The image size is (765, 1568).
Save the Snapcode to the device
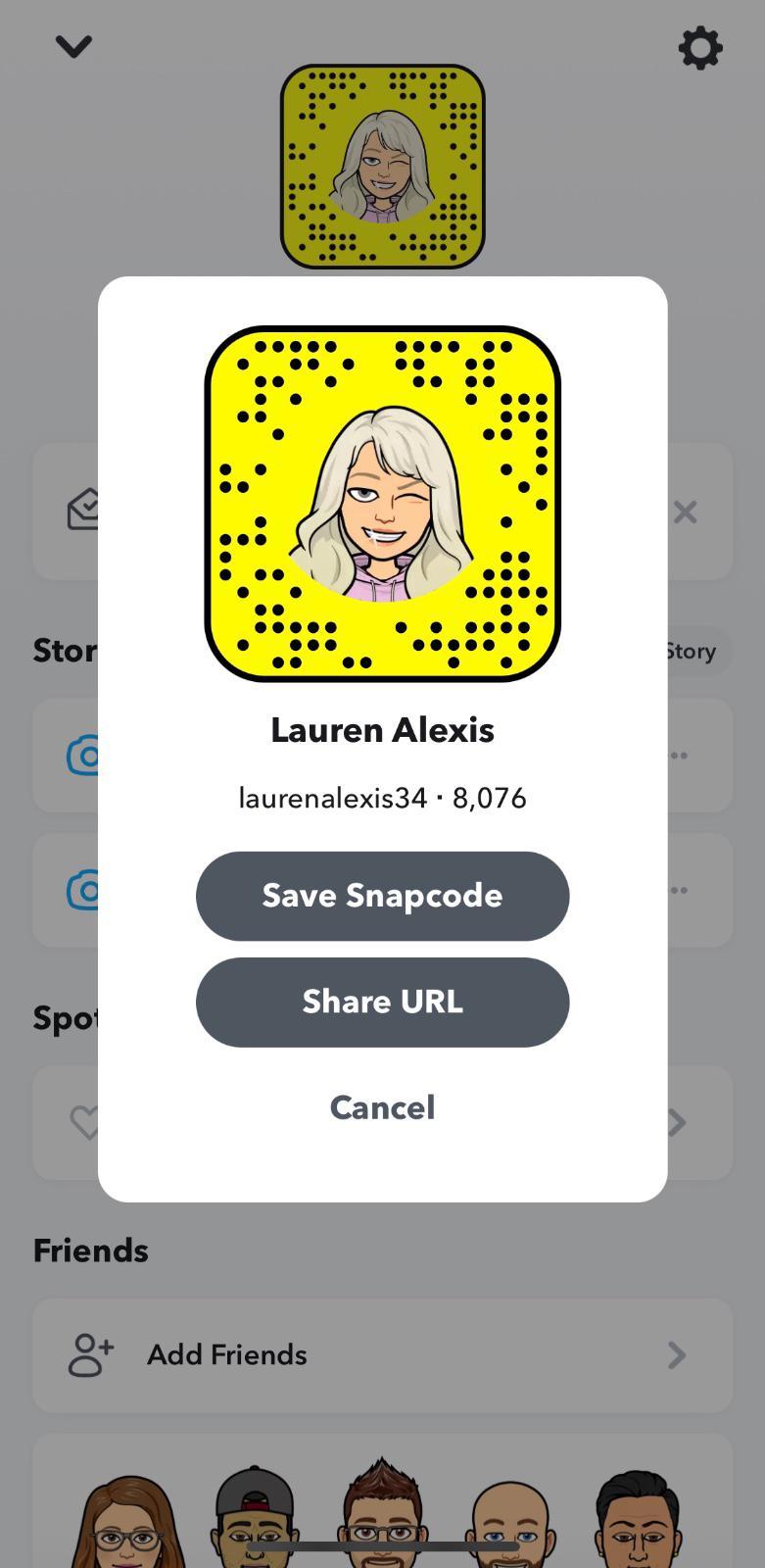pyautogui.click(x=382, y=896)
